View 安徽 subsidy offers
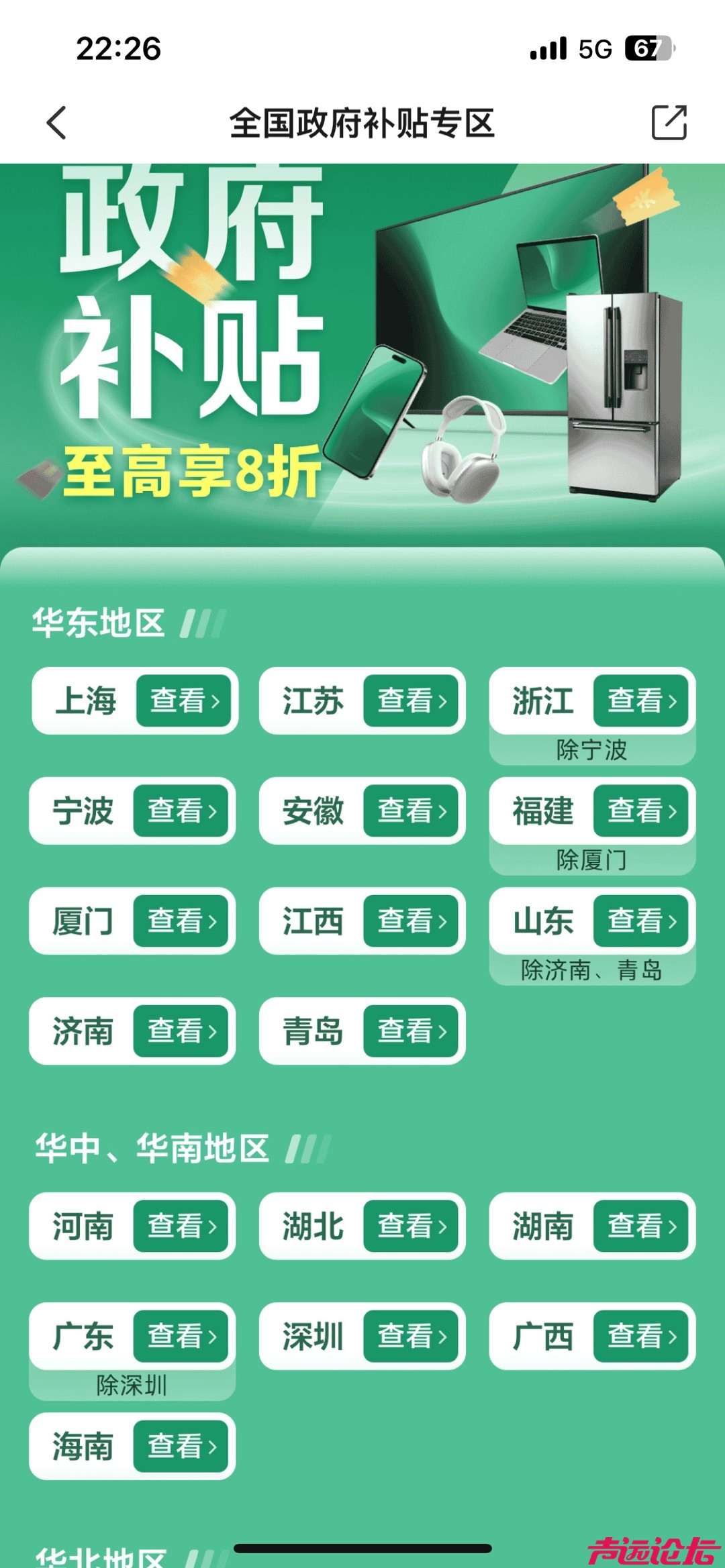Image resolution: width=725 pixels, height=1568 pixels. click(x=410, y=811)
